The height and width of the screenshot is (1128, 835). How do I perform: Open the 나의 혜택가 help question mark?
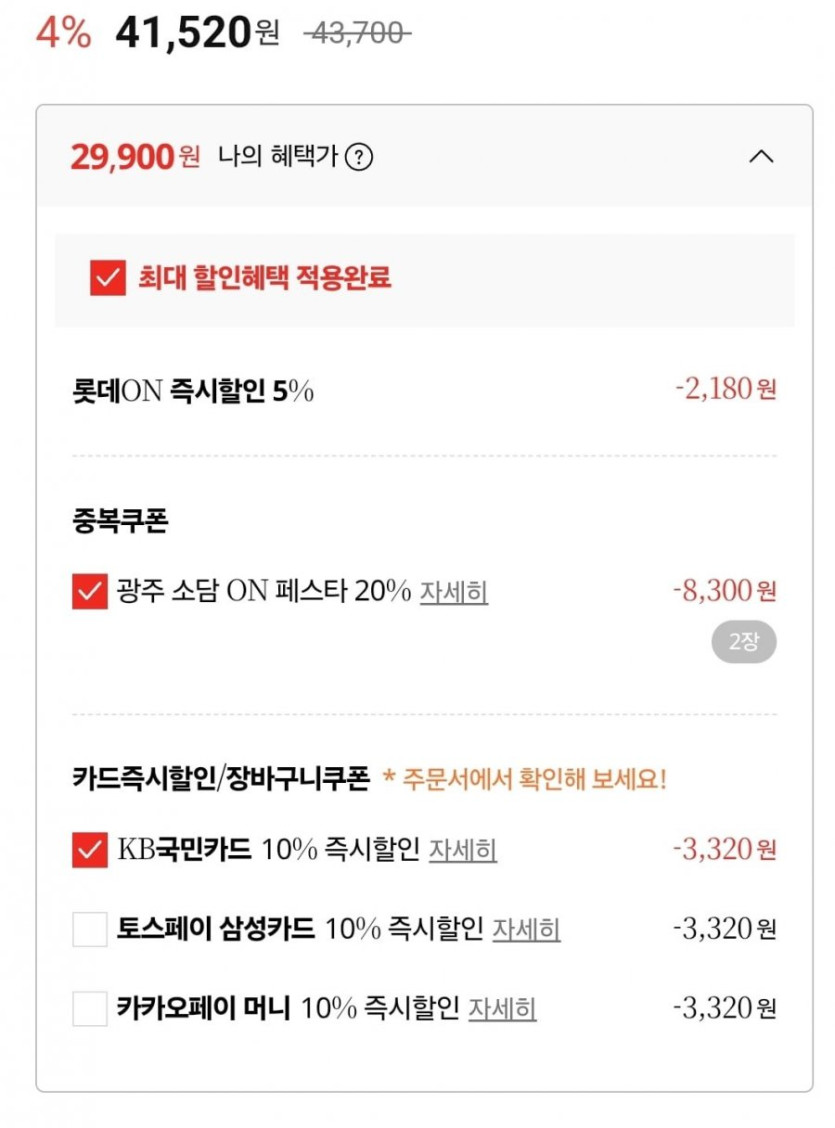coord(359,157)
